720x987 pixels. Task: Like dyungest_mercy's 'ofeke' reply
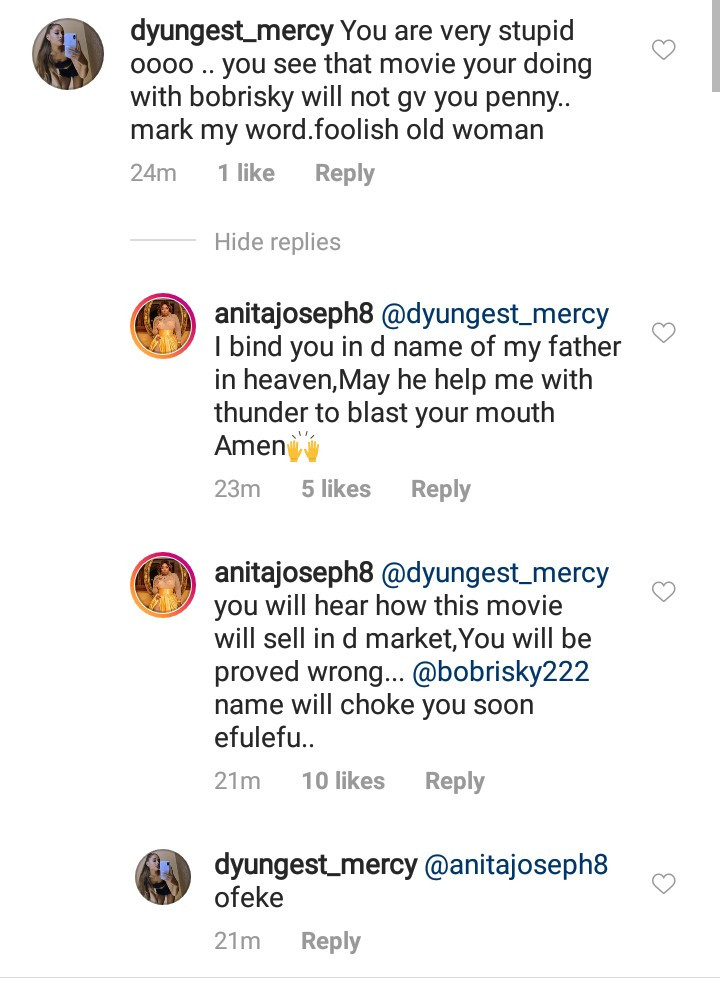664,883
